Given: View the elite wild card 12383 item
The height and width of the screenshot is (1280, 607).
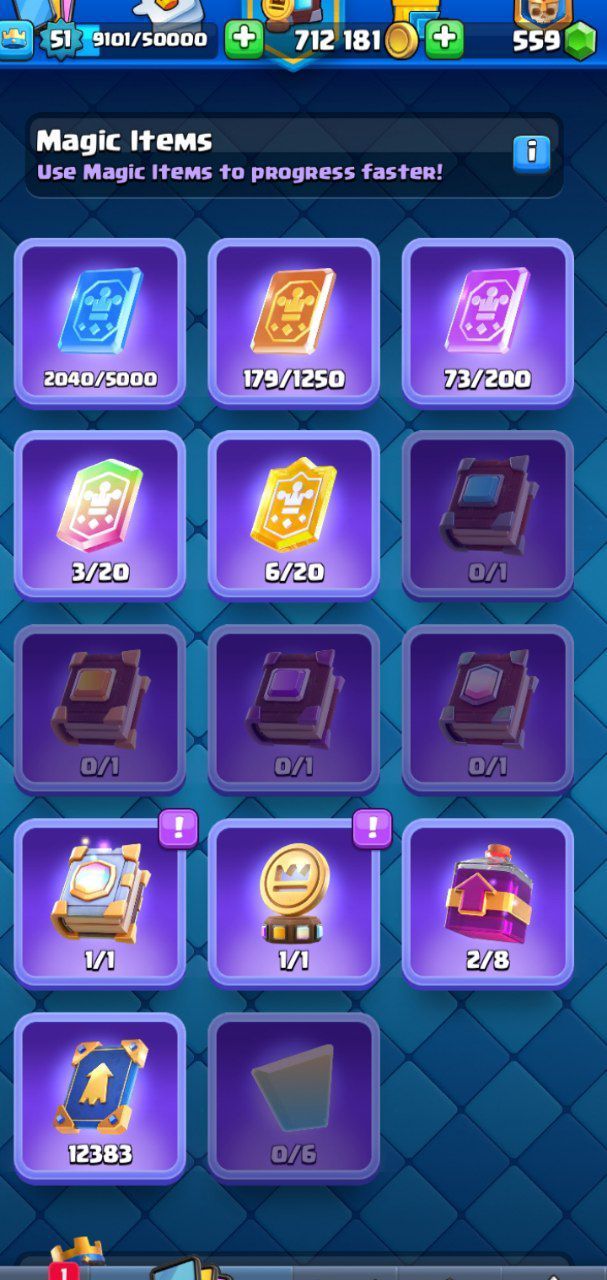Looking at the screenshot, I should click(x=100, y=1097).
